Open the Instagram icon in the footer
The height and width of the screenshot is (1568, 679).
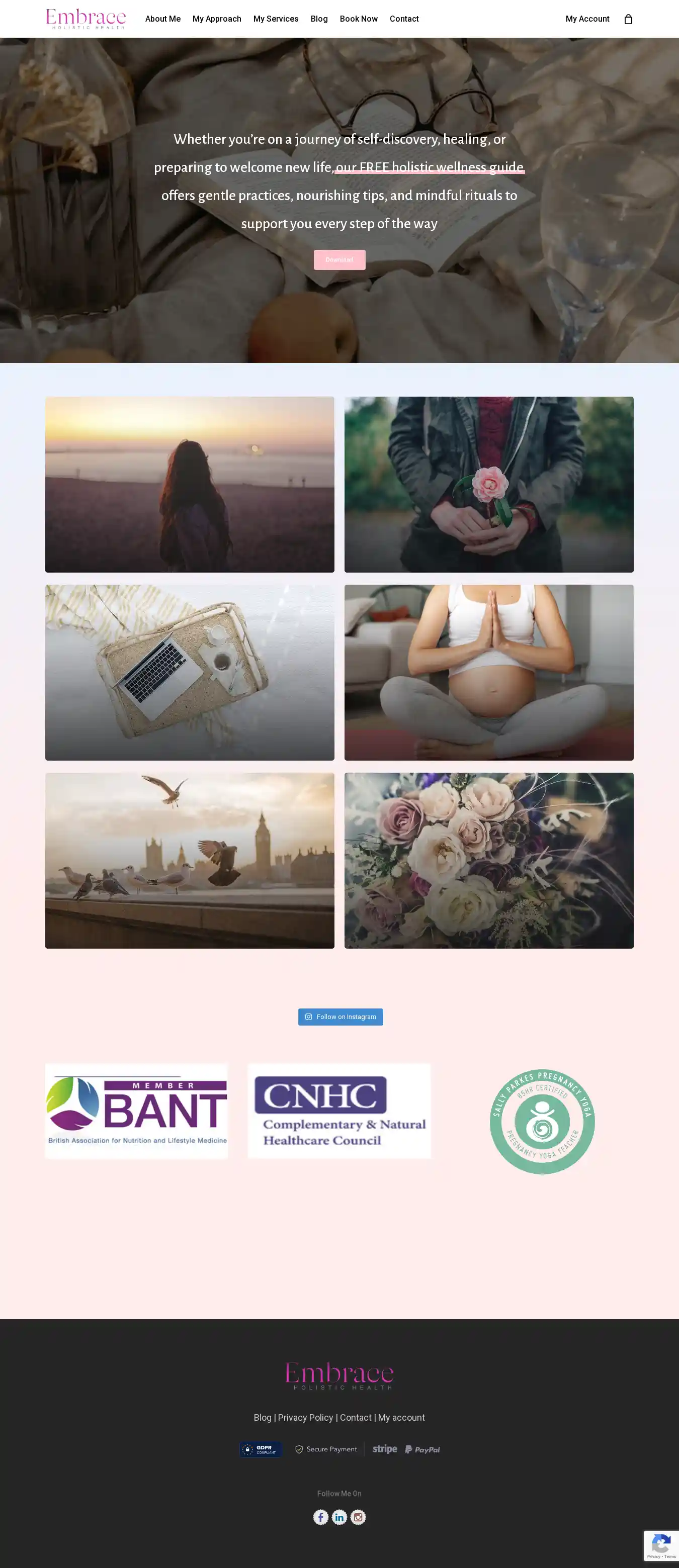[x=358, y=1517]
